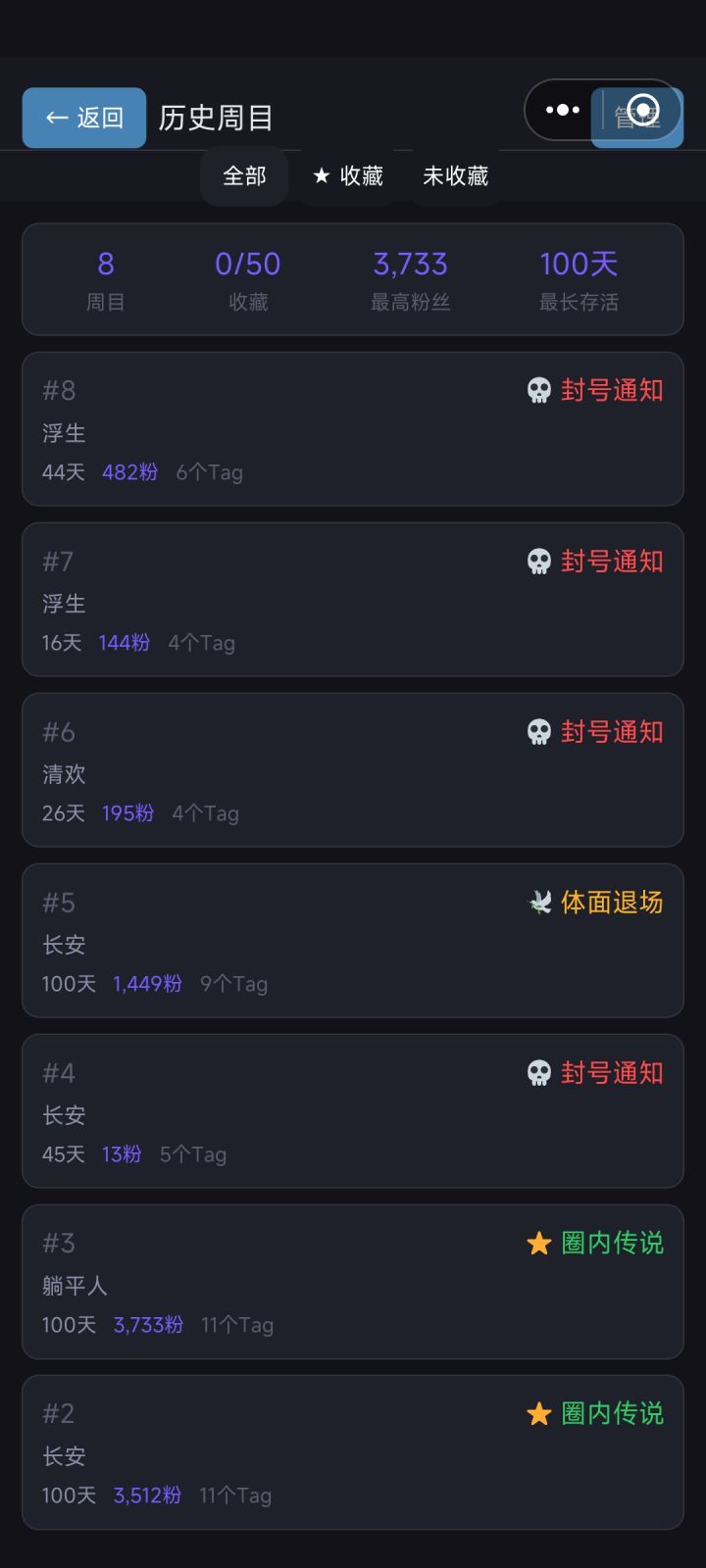
Task: Open run #2 长安 圈内传说 card
Action: pyautogui.click(x=353, y=1452)
